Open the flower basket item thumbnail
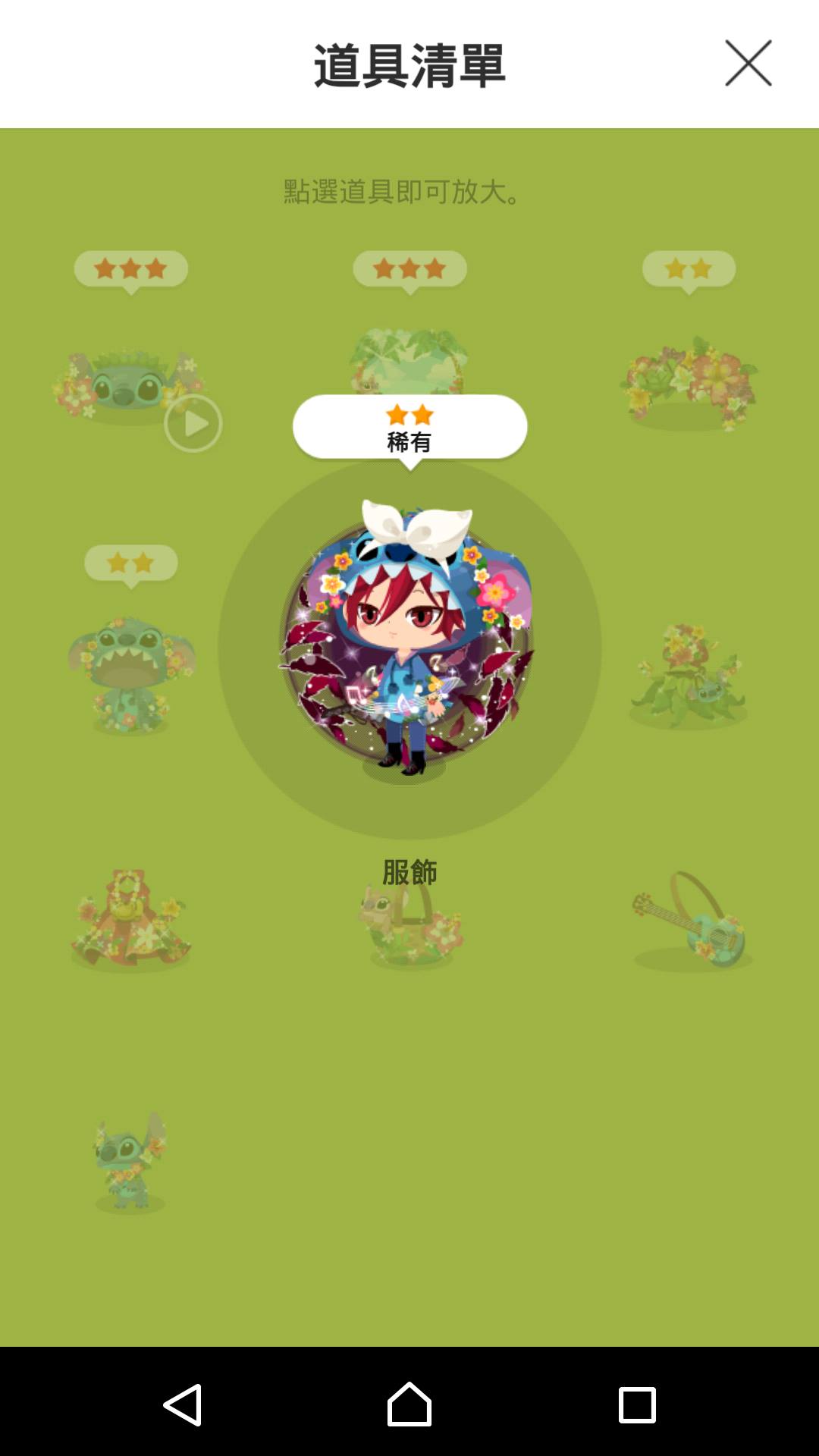 (x=411, y=924)
